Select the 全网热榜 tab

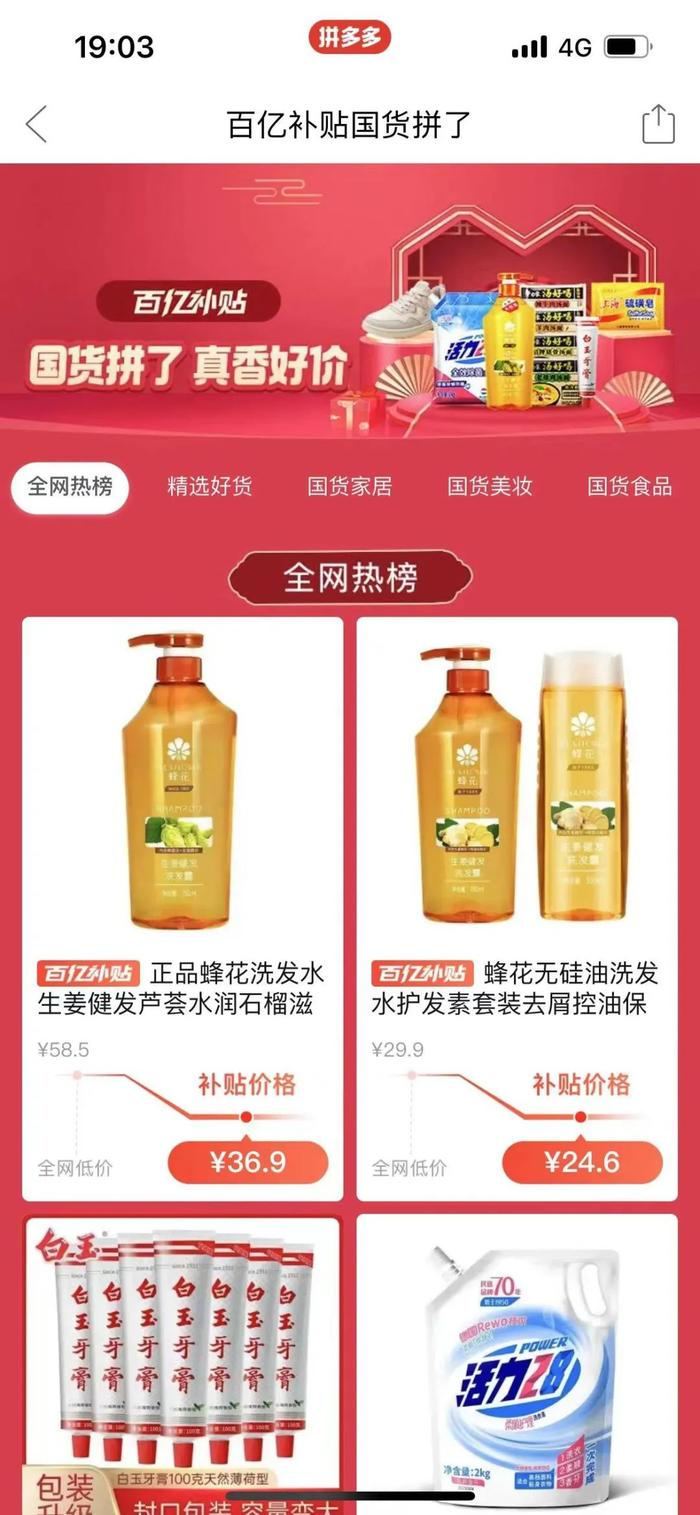(x=70, y=487)
